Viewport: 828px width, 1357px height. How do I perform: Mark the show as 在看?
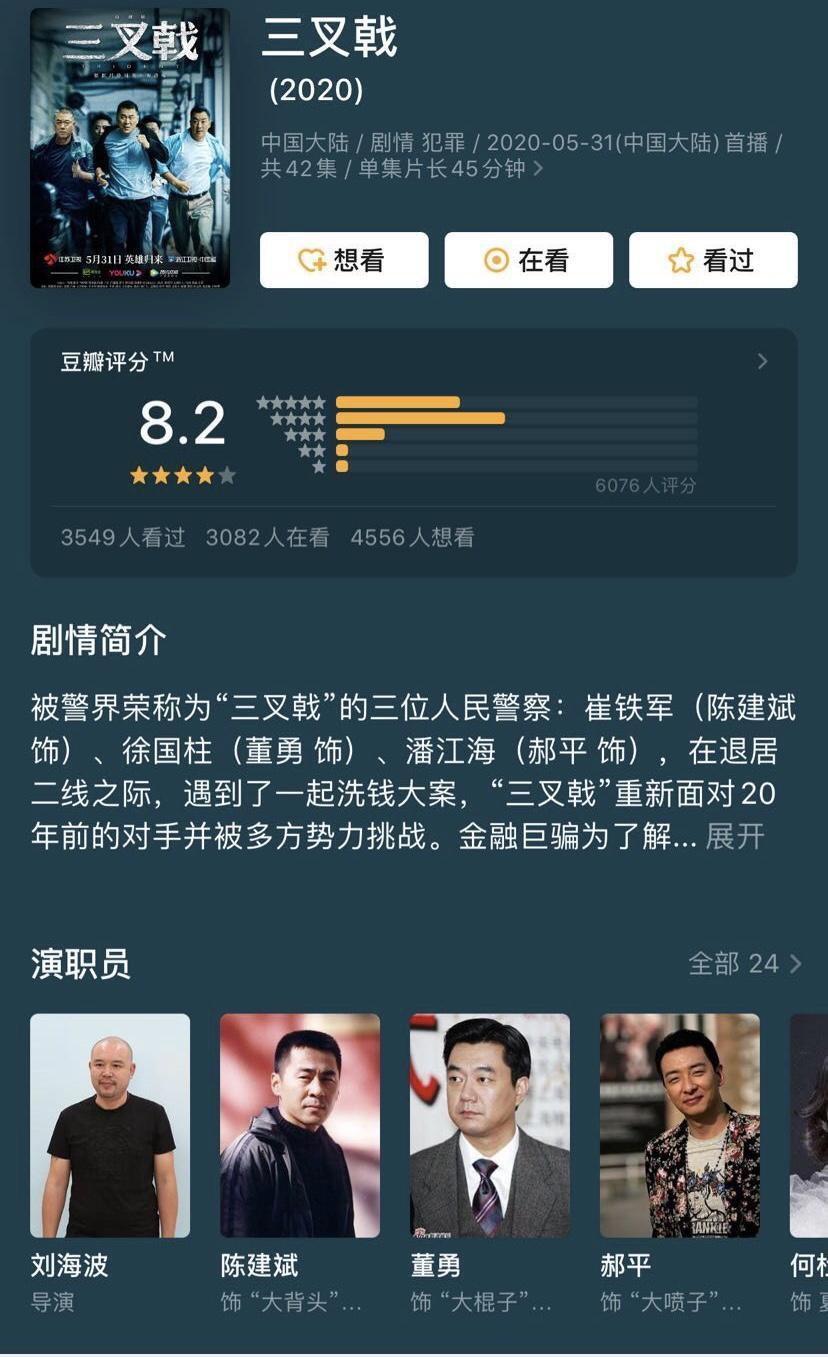[x=528, y=260]
